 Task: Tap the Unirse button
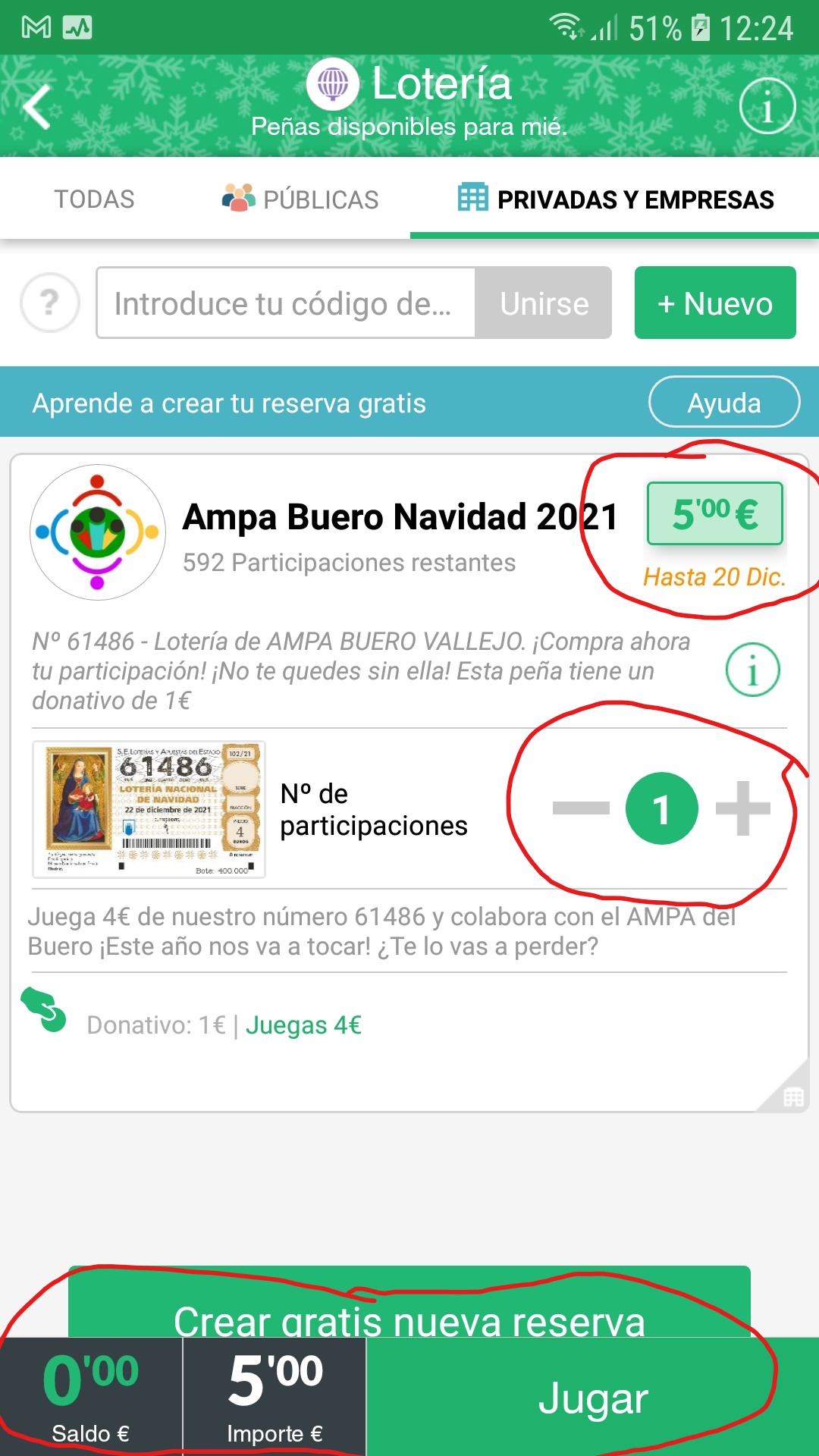(x=544, y=303)
